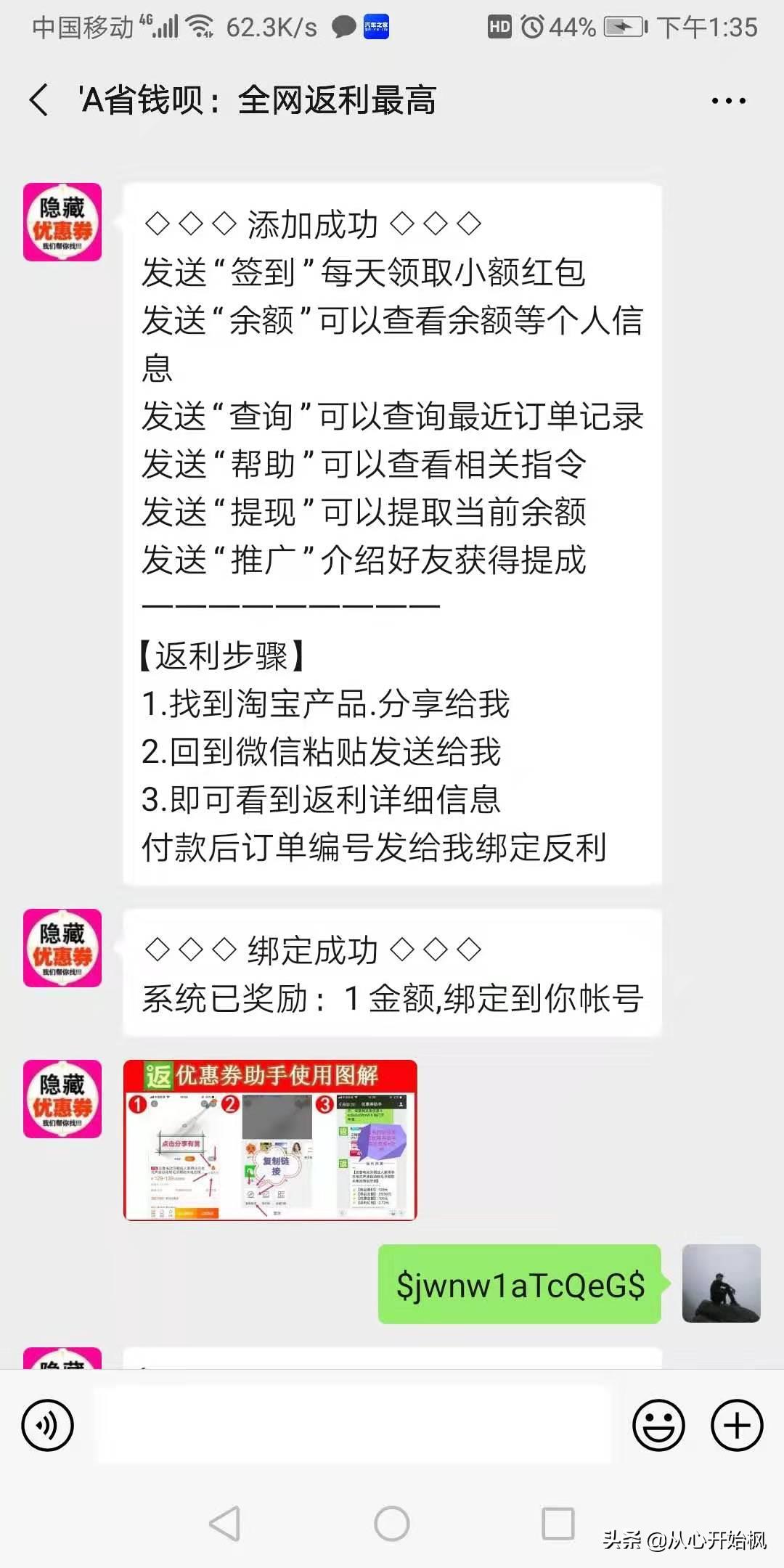This screenshot has width=784, height=1568.
Task: Tap my own profile avatar
Action: (x=721, y=1283)
